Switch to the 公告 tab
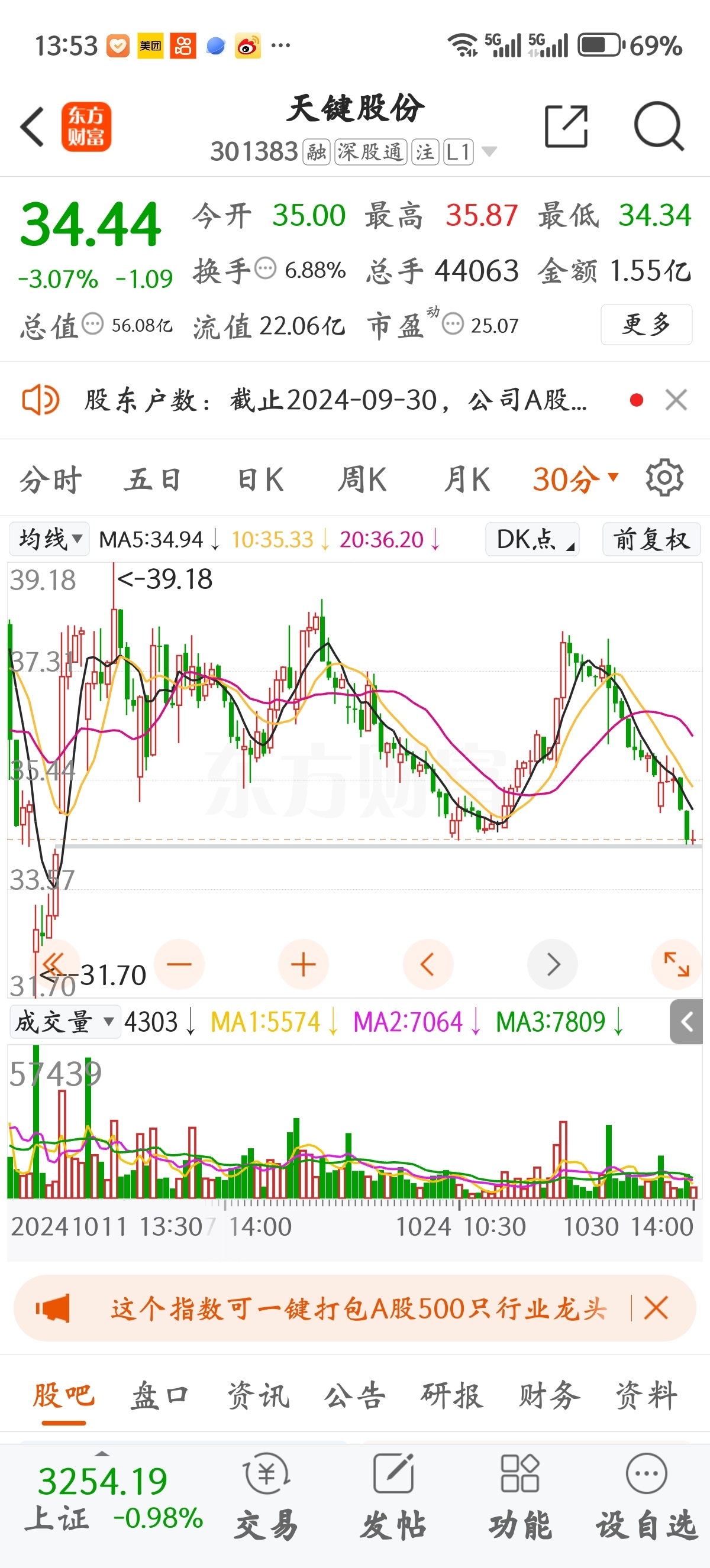The height and width of the screenshot is (1568, 710). point(355,1395)
